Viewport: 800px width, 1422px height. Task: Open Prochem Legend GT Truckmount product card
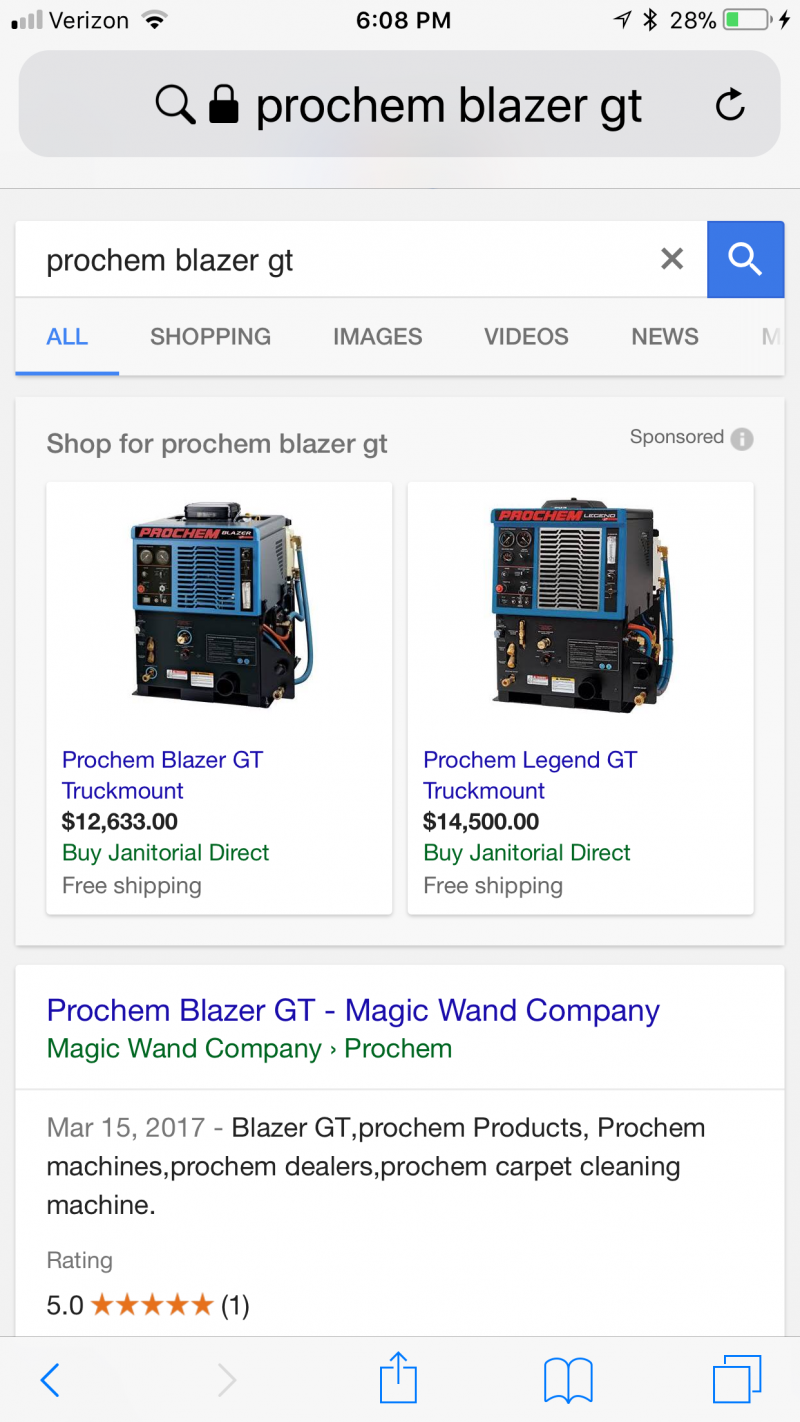(x=580, y=698)
